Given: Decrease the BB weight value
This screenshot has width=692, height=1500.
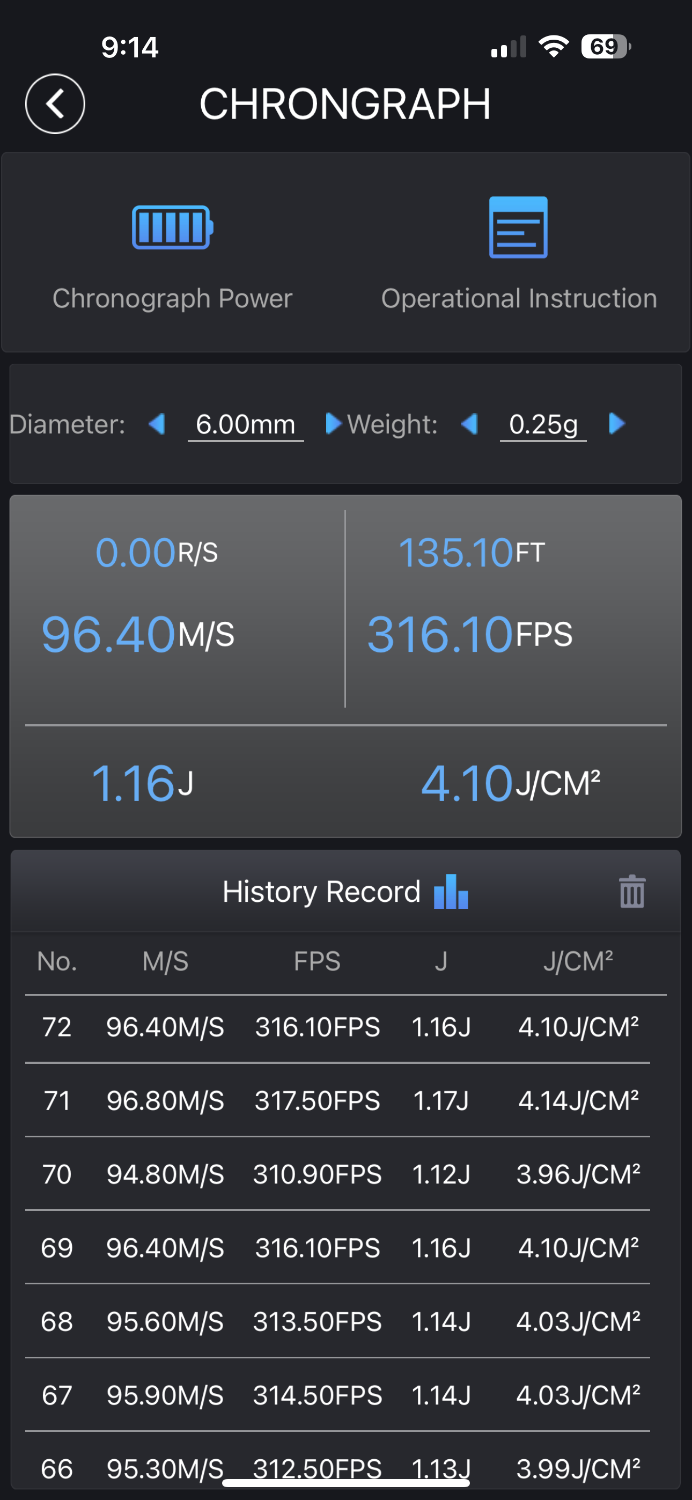Looking at the screenshot, I should [469, 424].
